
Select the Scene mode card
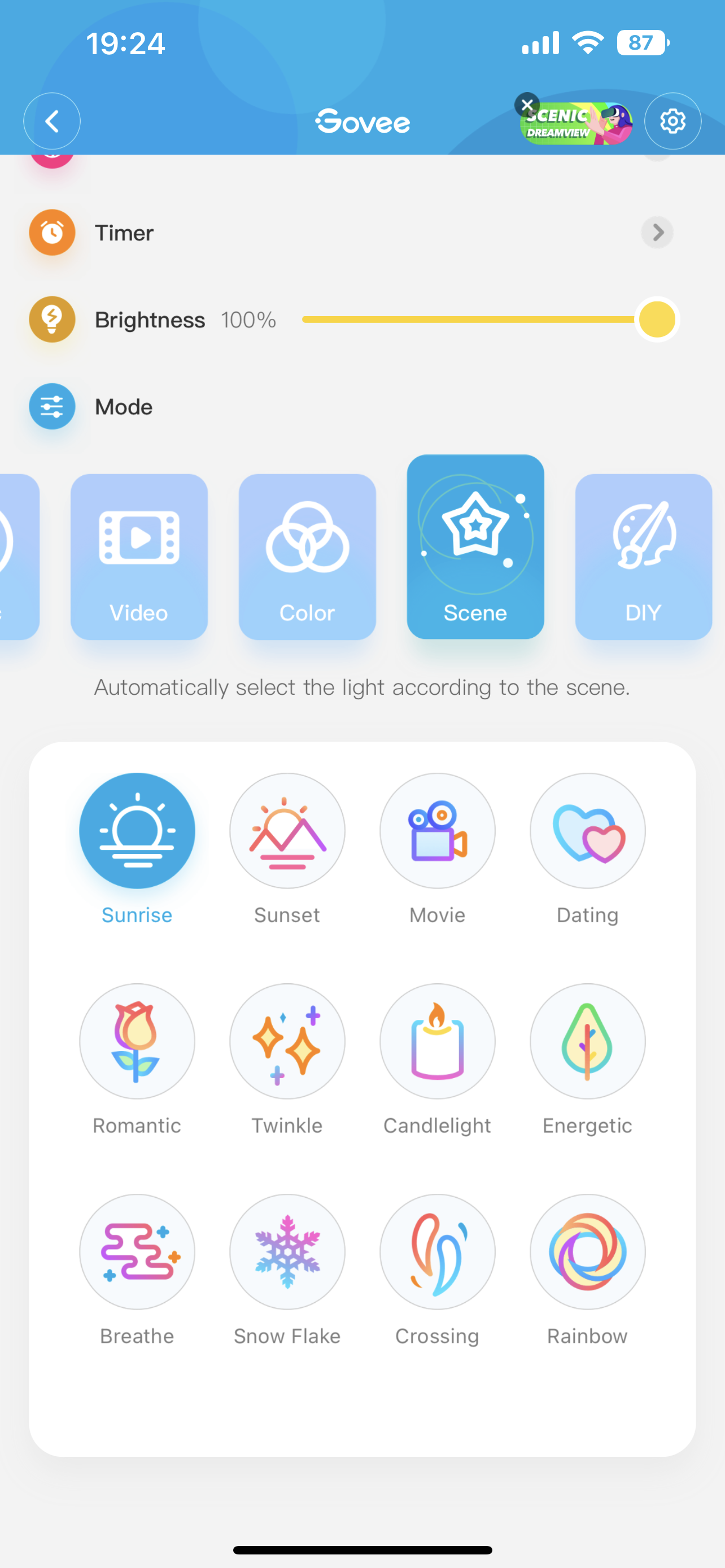pos(475,546)
